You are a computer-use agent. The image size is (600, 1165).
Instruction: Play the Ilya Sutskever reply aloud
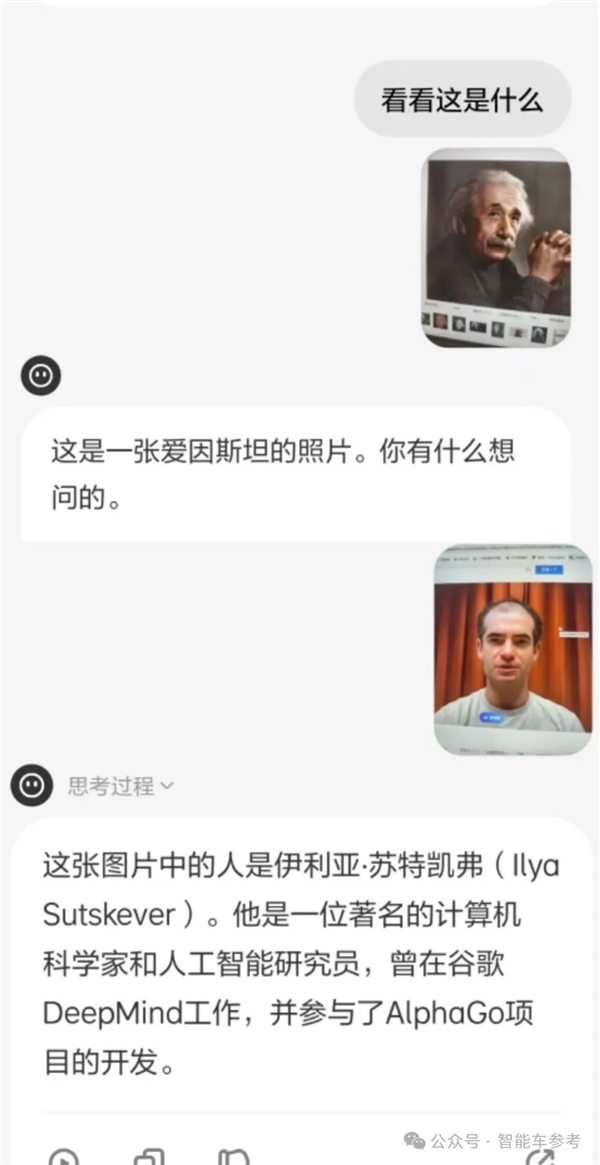tap(62, 1157)
